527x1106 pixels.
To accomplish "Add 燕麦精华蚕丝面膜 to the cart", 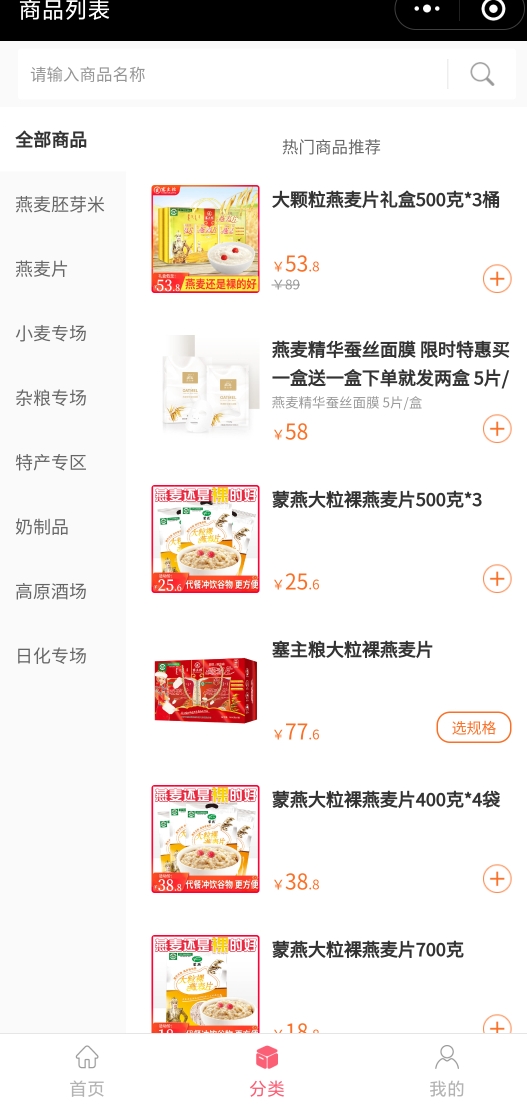I will coord(497,429).
